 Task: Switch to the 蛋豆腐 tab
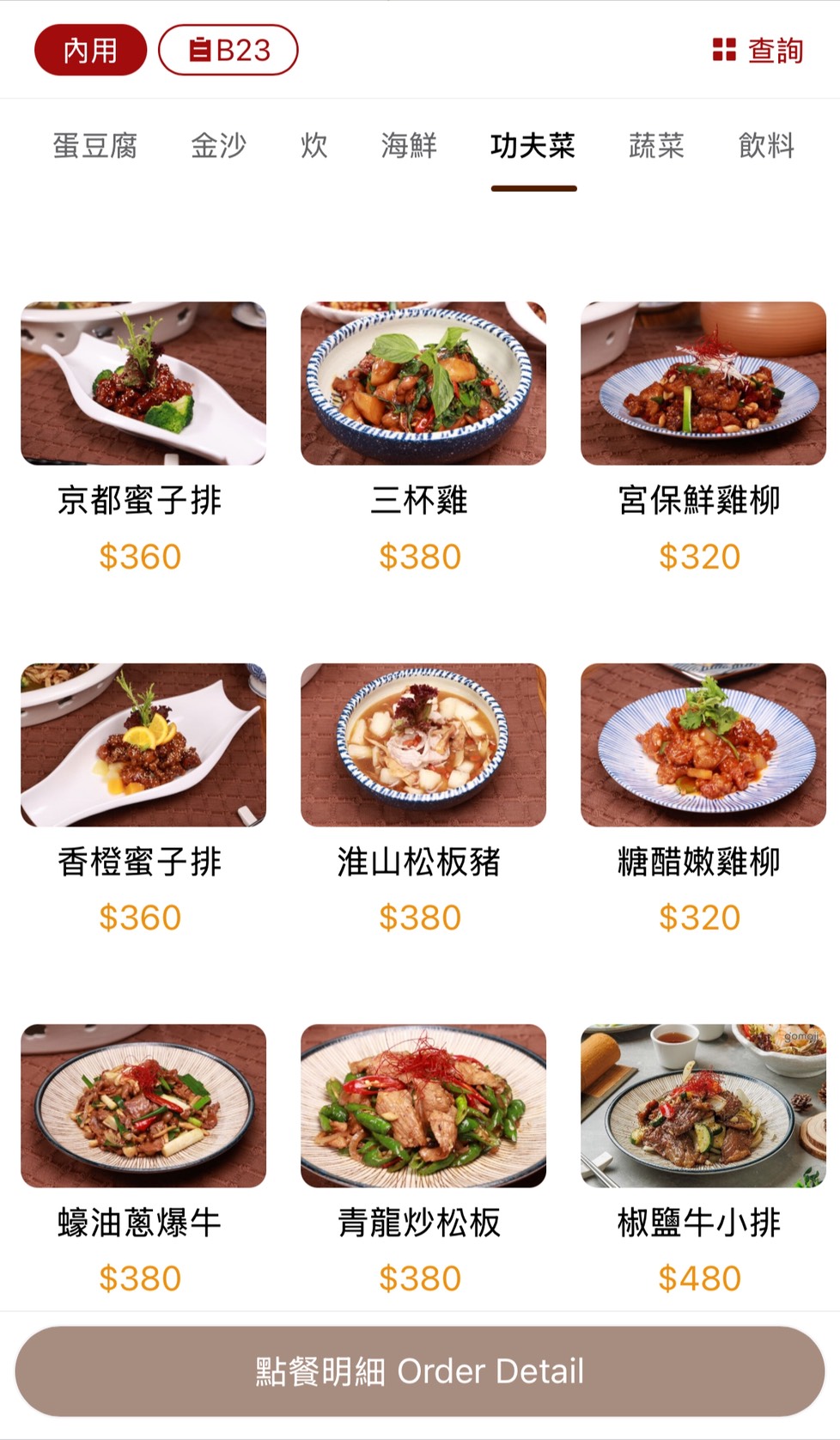[x=94, y=145]
